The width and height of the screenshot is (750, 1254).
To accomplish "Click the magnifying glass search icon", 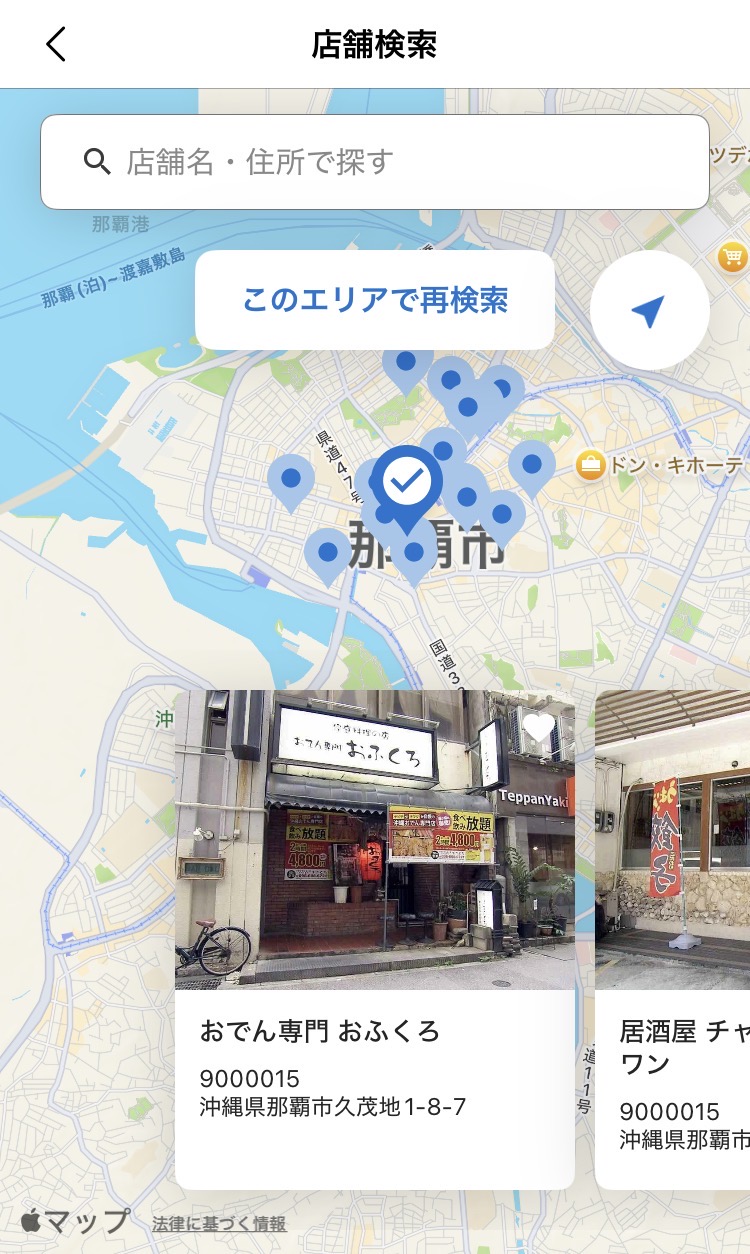I will (98, 161).
